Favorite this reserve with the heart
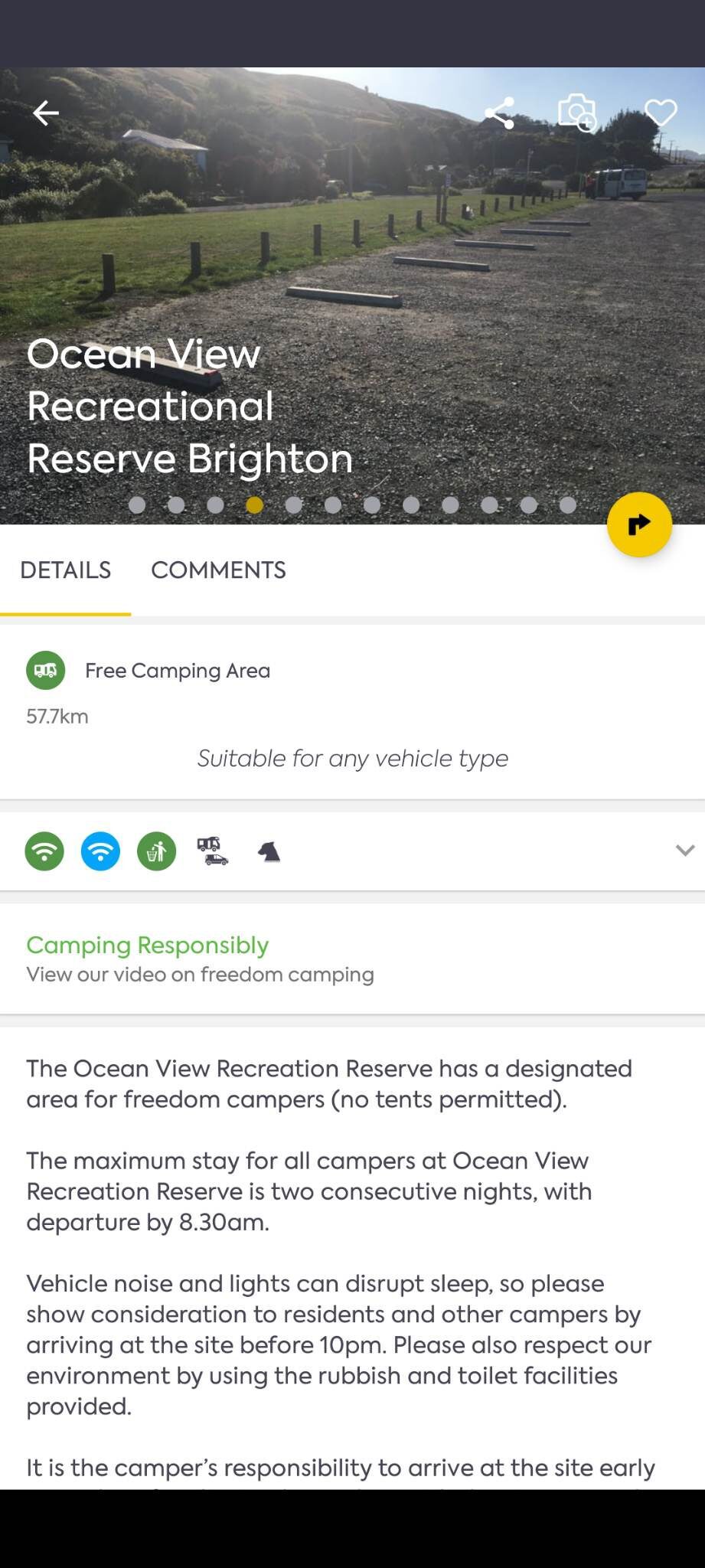The height and width of the screenshot is (1568, 705). pyautogui.click(x=661, y=113)
